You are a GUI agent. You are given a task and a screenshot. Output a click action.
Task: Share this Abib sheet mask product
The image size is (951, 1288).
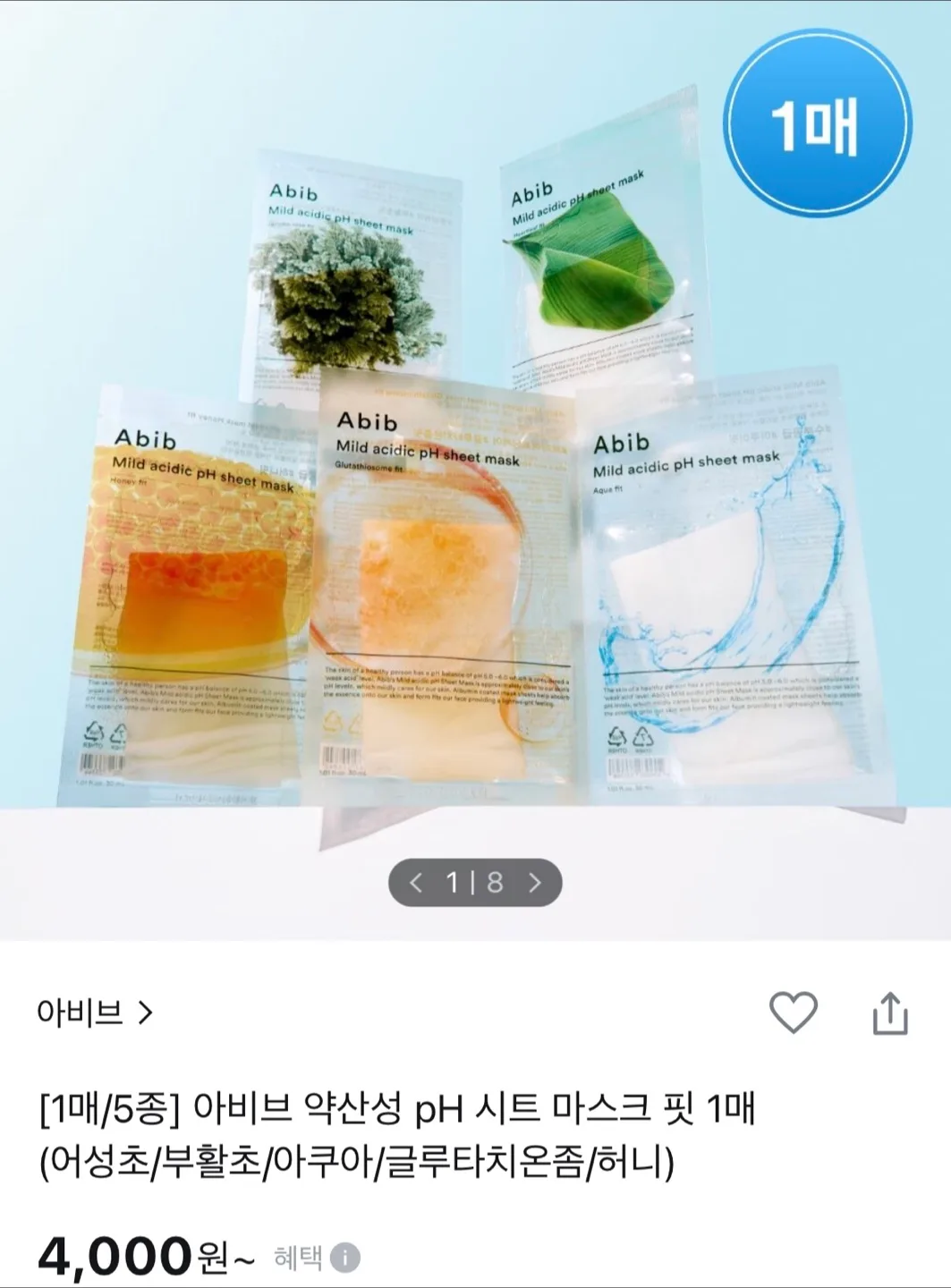point(889,1013)
